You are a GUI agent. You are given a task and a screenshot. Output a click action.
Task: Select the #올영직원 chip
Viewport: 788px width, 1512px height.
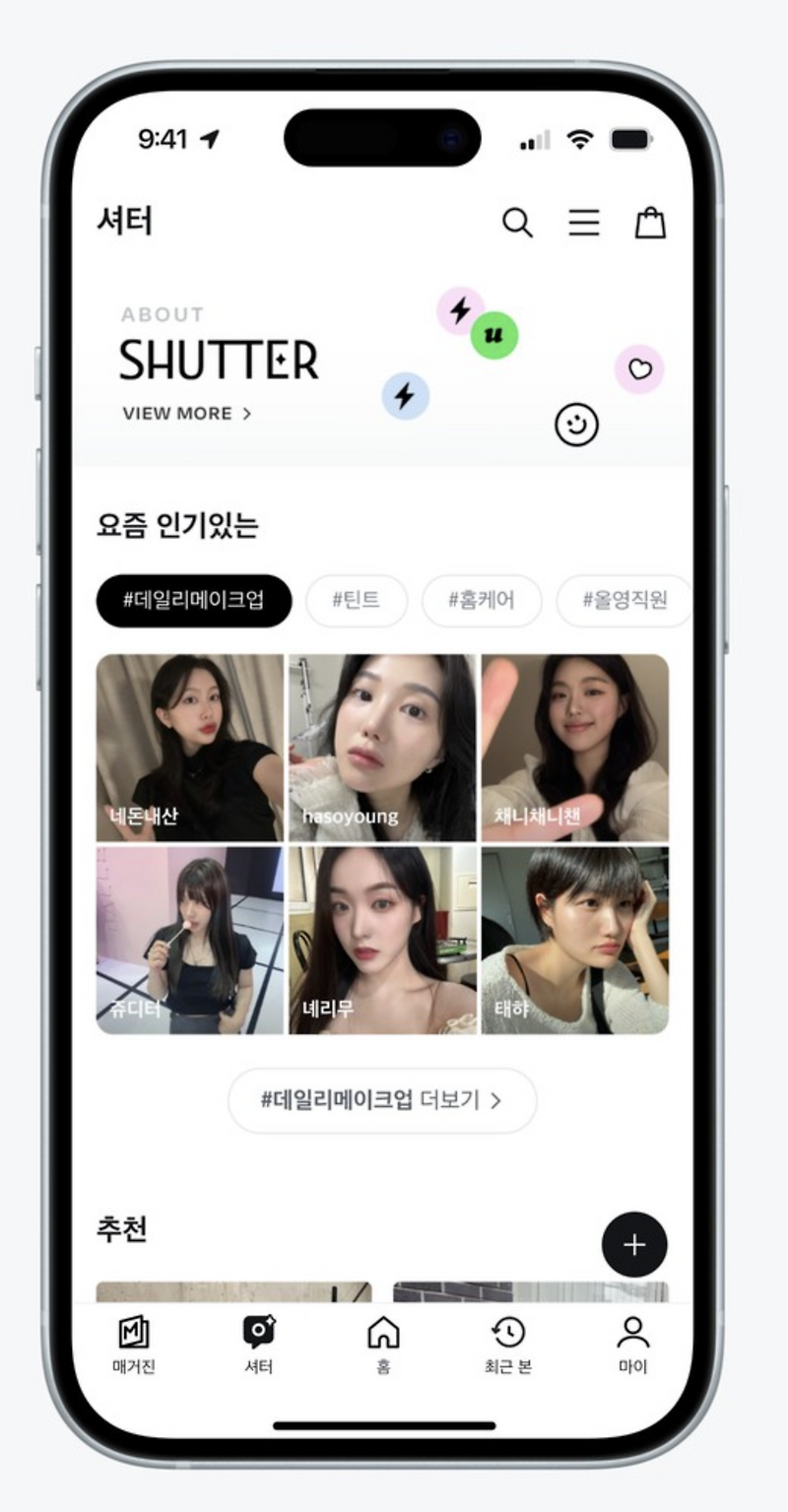(624, 601)
